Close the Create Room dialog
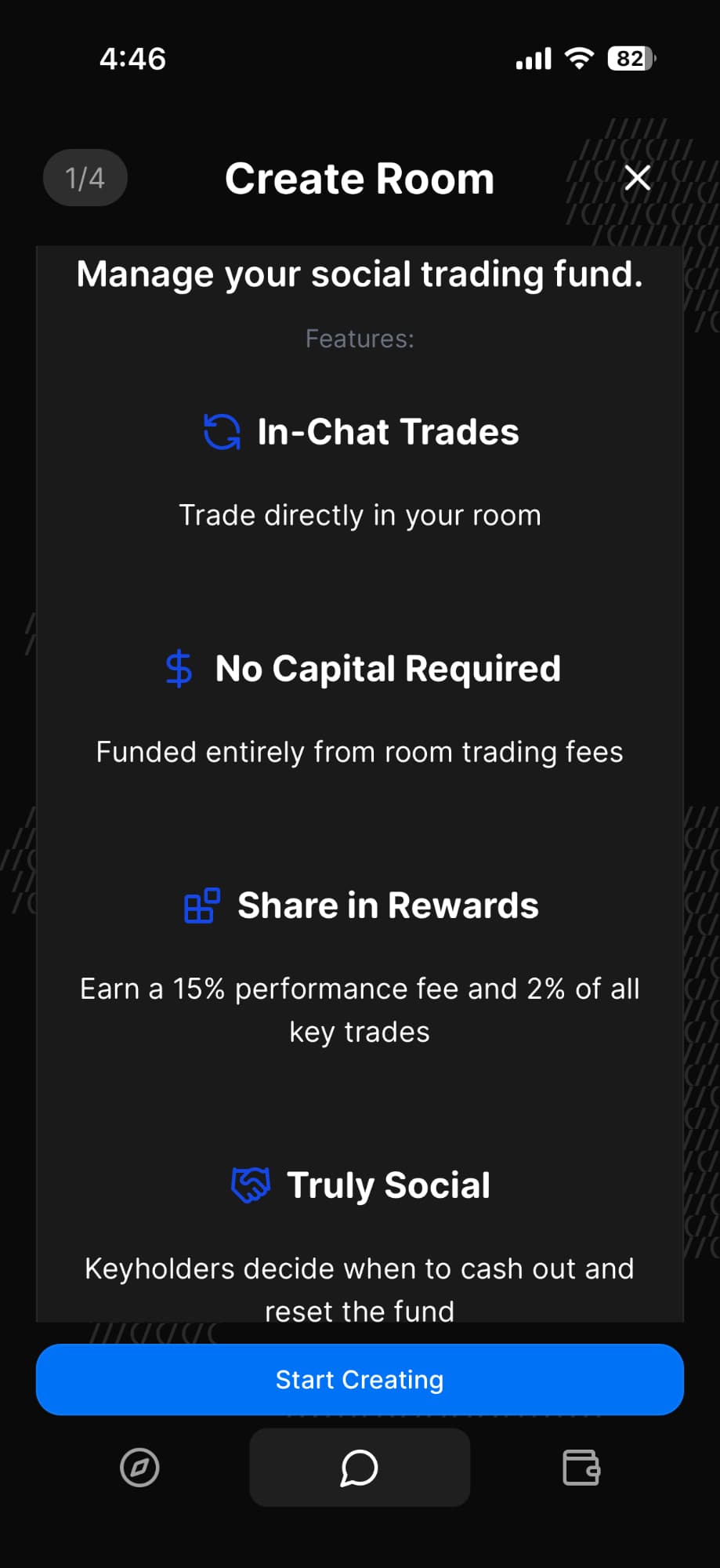The image size is (720, 1568). 638,178
